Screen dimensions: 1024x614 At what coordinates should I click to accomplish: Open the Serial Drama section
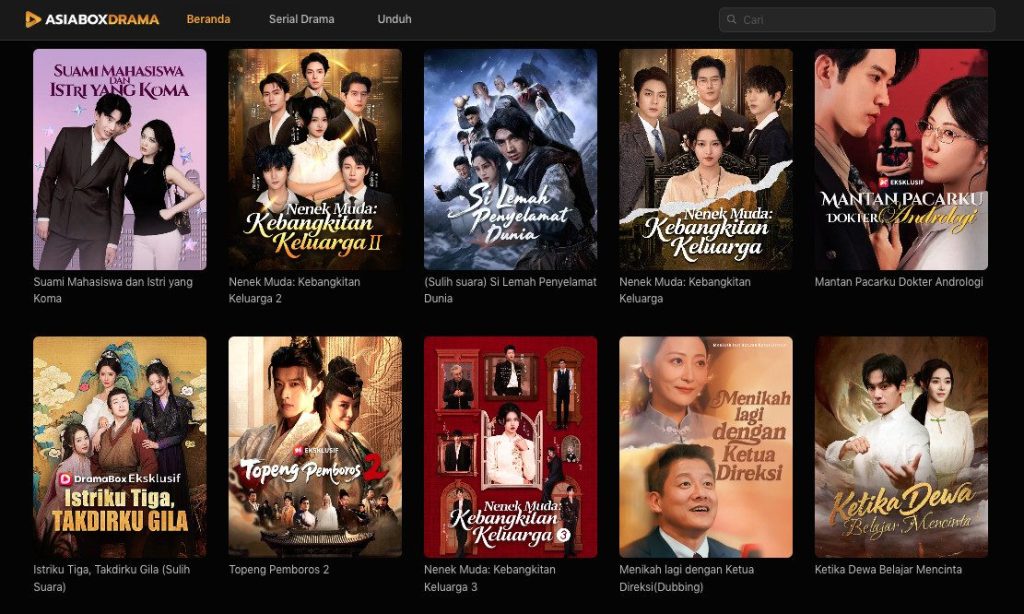(301, 19)
